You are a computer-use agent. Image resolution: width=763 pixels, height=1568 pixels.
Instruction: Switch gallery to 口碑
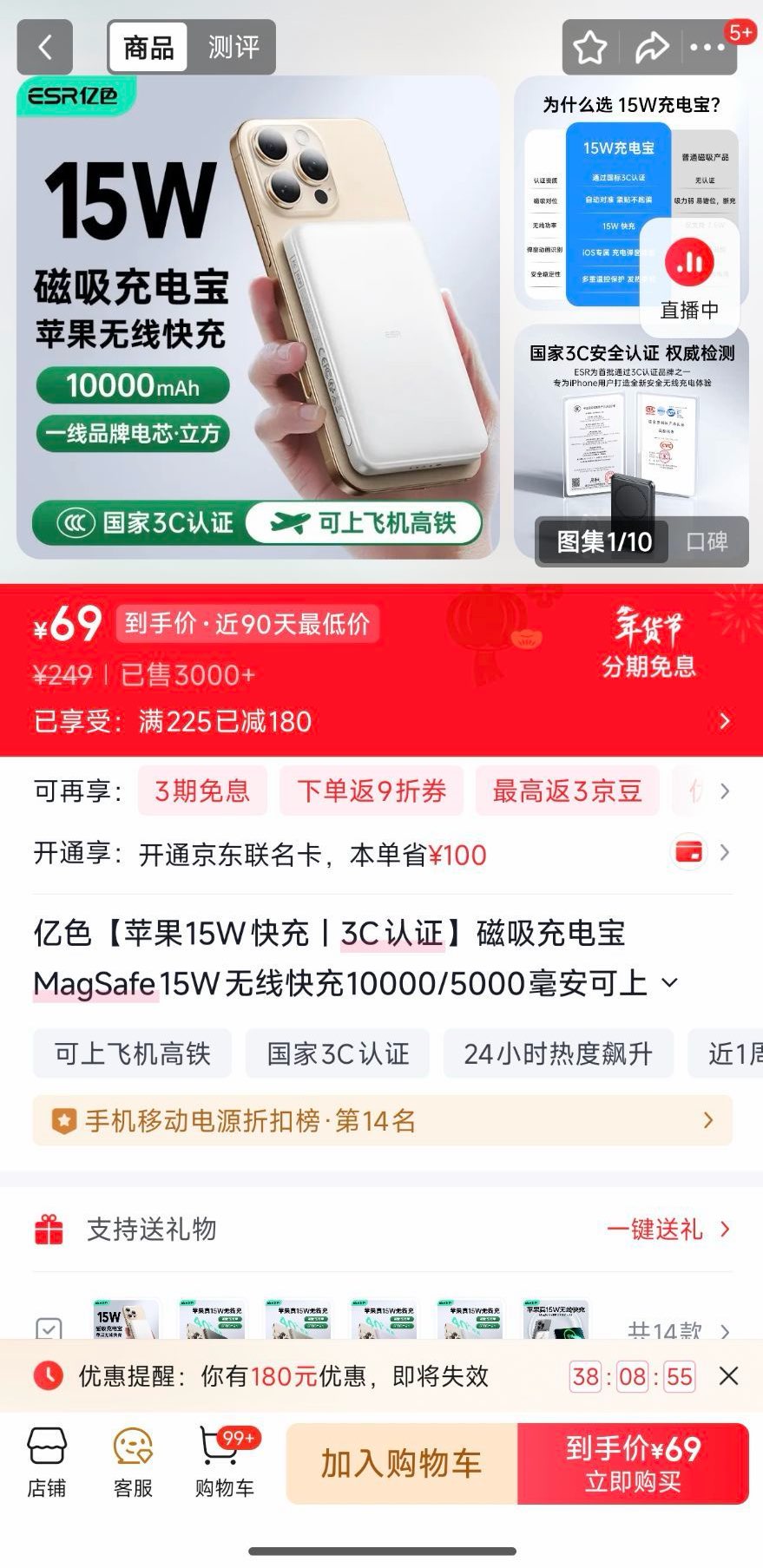tap(707, 541)
